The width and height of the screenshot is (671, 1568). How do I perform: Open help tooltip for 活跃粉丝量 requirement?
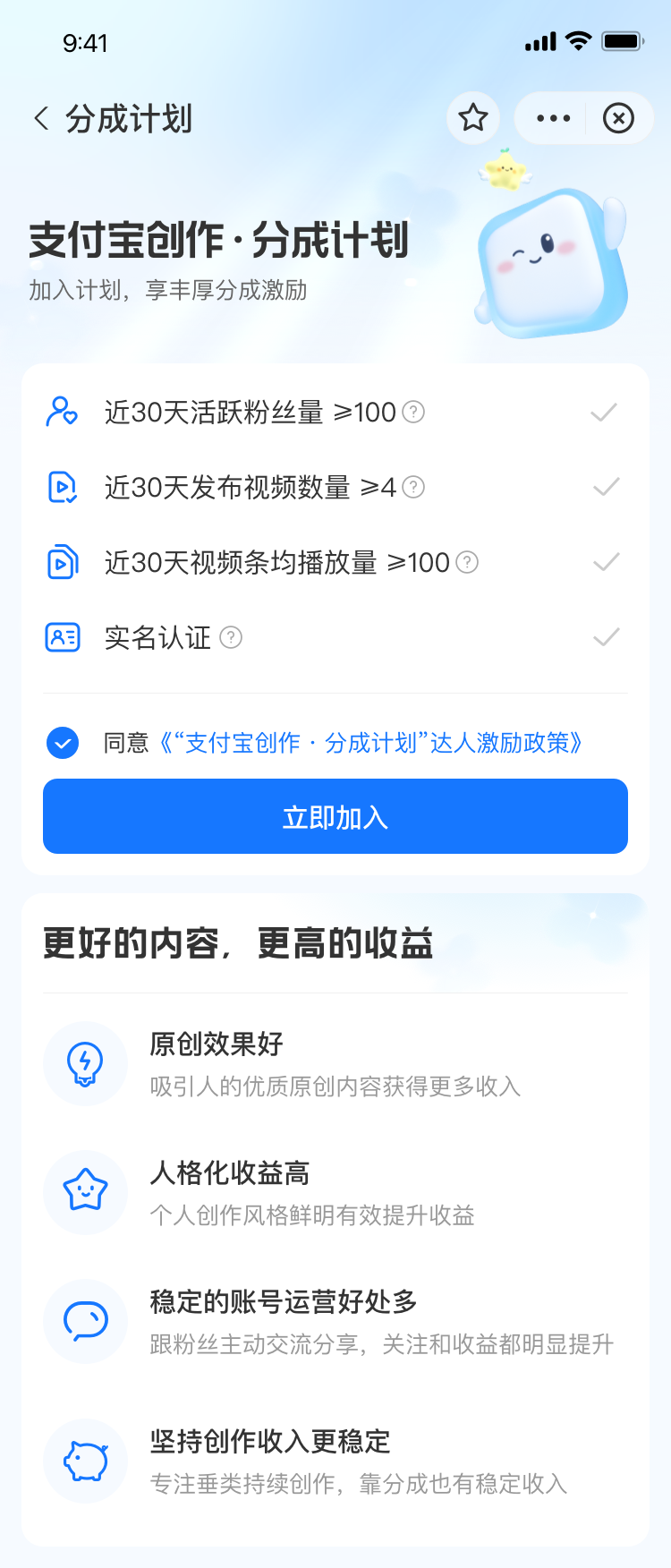412,412
